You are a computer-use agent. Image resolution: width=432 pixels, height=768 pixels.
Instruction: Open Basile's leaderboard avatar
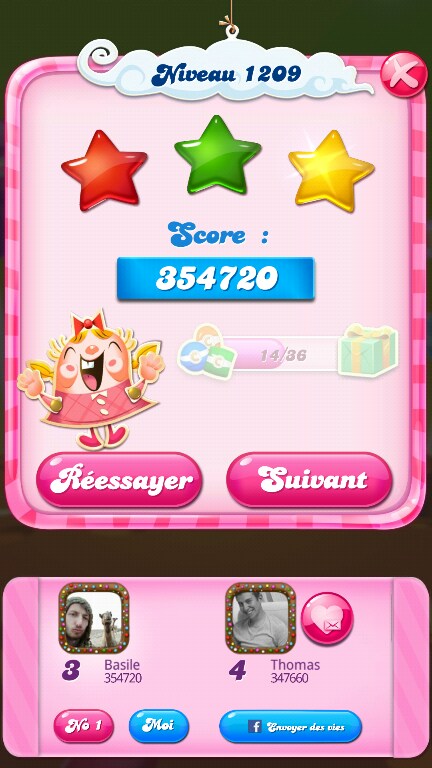coord(94,618)
